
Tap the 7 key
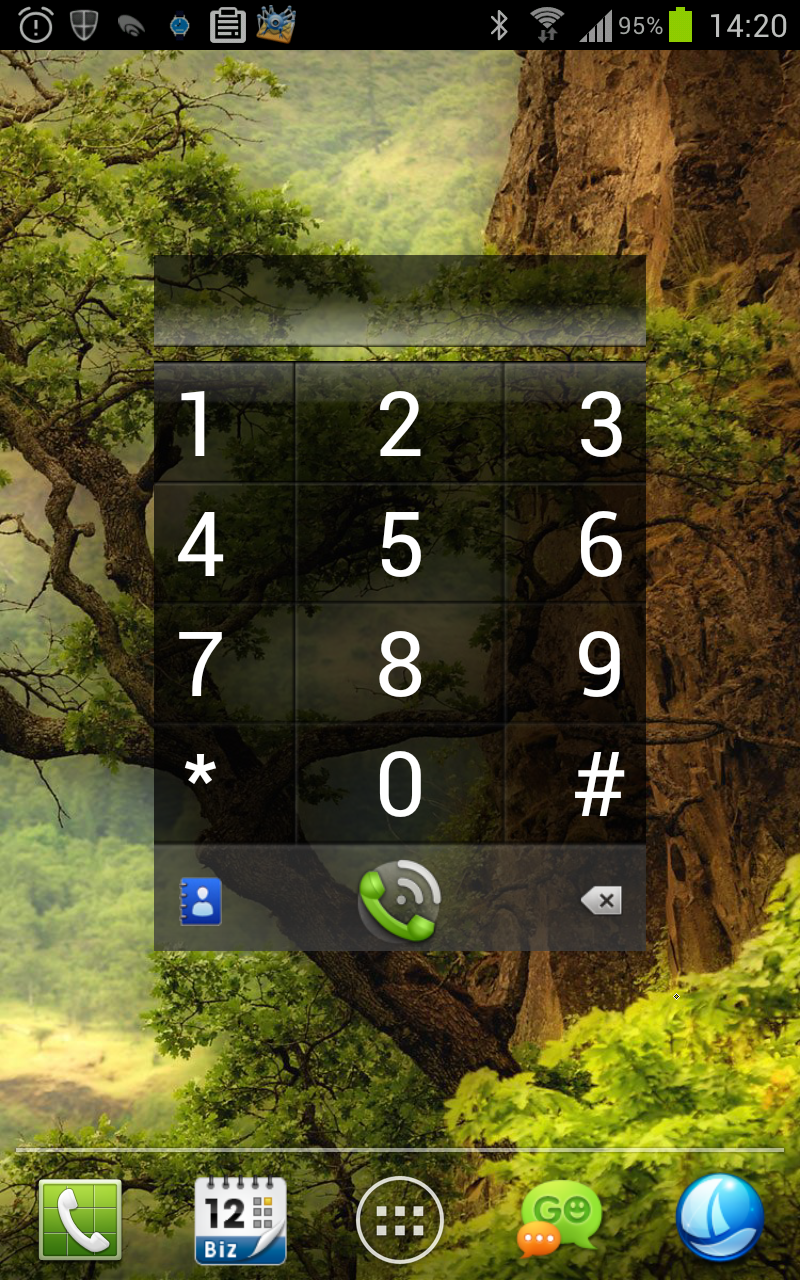click(224, 664)
